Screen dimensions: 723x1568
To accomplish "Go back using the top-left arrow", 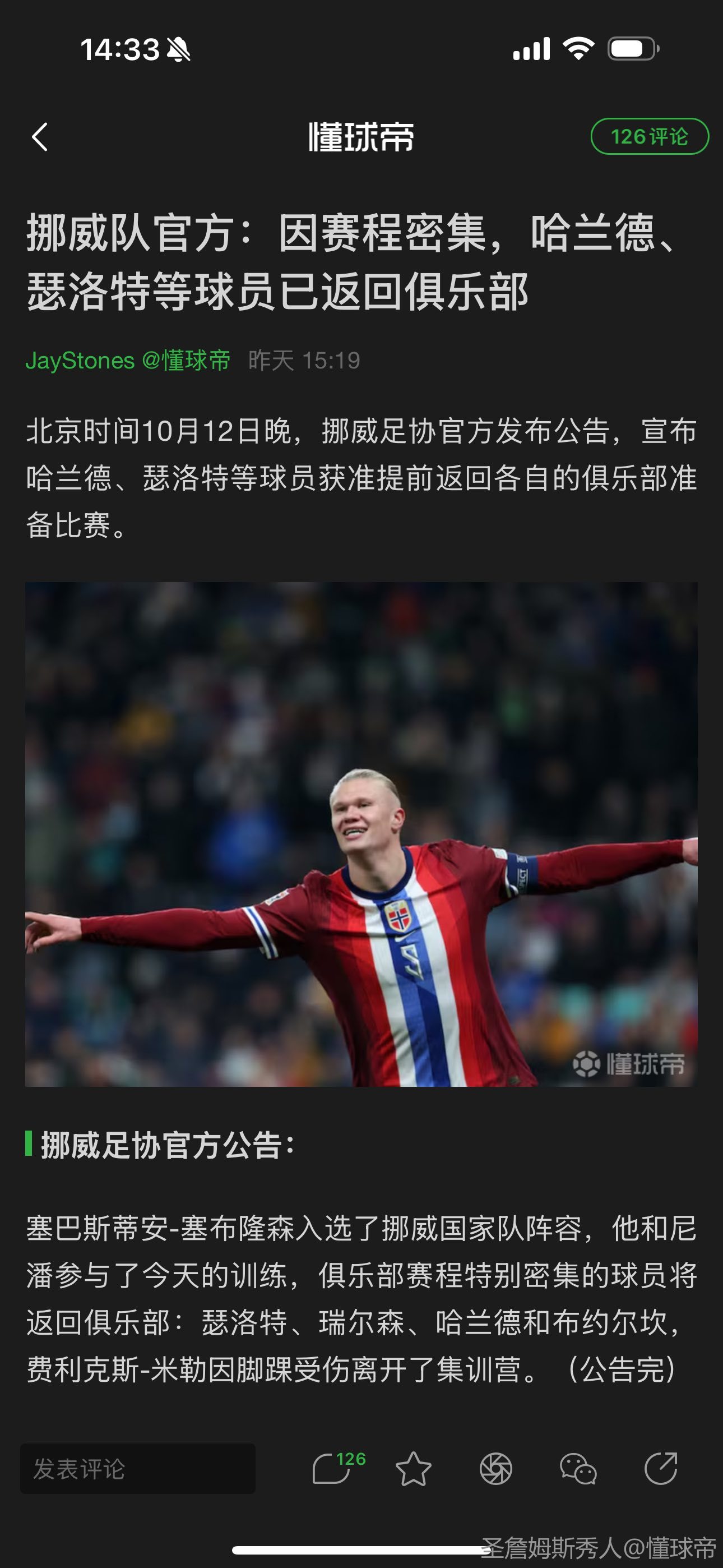I will point(40,137).
